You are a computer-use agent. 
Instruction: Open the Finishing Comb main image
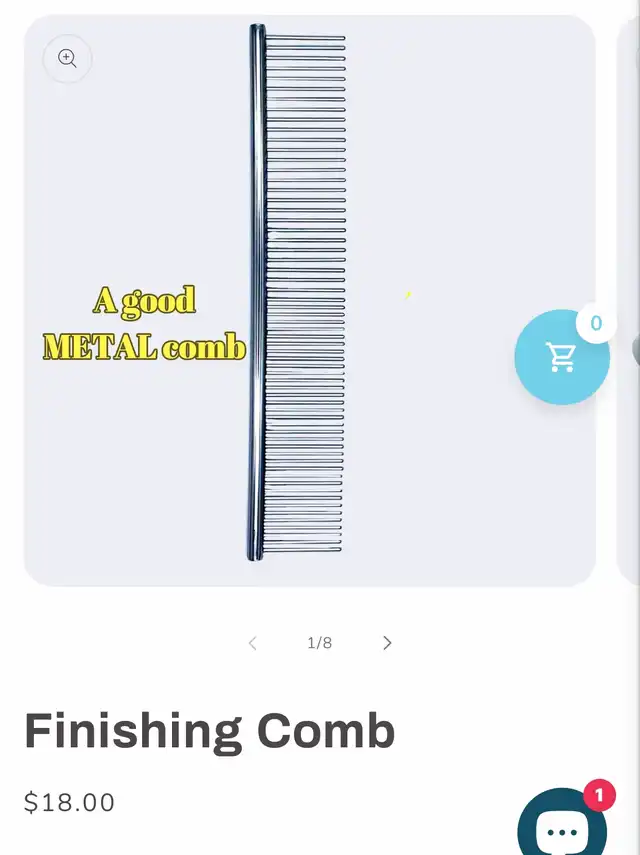point(300,300)
